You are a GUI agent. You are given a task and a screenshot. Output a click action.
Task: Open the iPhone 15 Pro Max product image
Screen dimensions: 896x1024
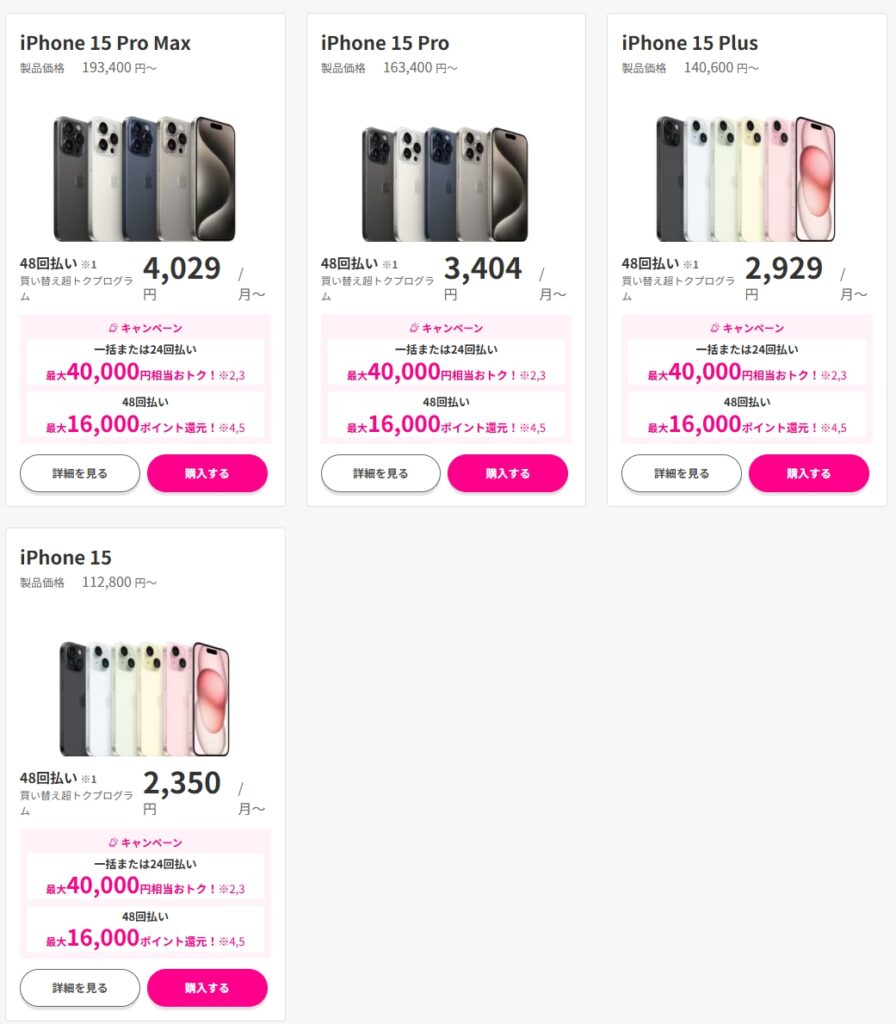pyautogui.click(x=145, y=178)
